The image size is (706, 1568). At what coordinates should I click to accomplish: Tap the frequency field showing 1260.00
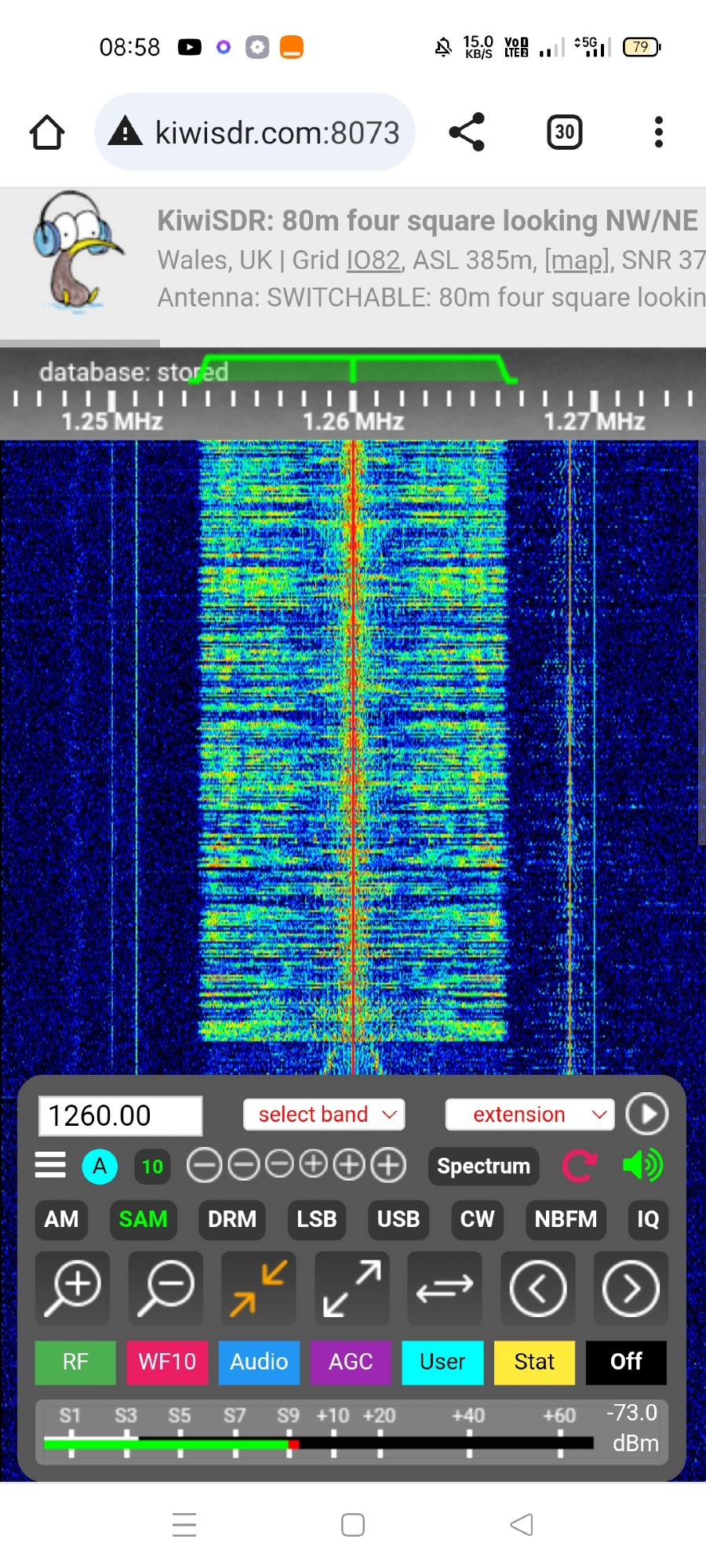pos(121,1116)
